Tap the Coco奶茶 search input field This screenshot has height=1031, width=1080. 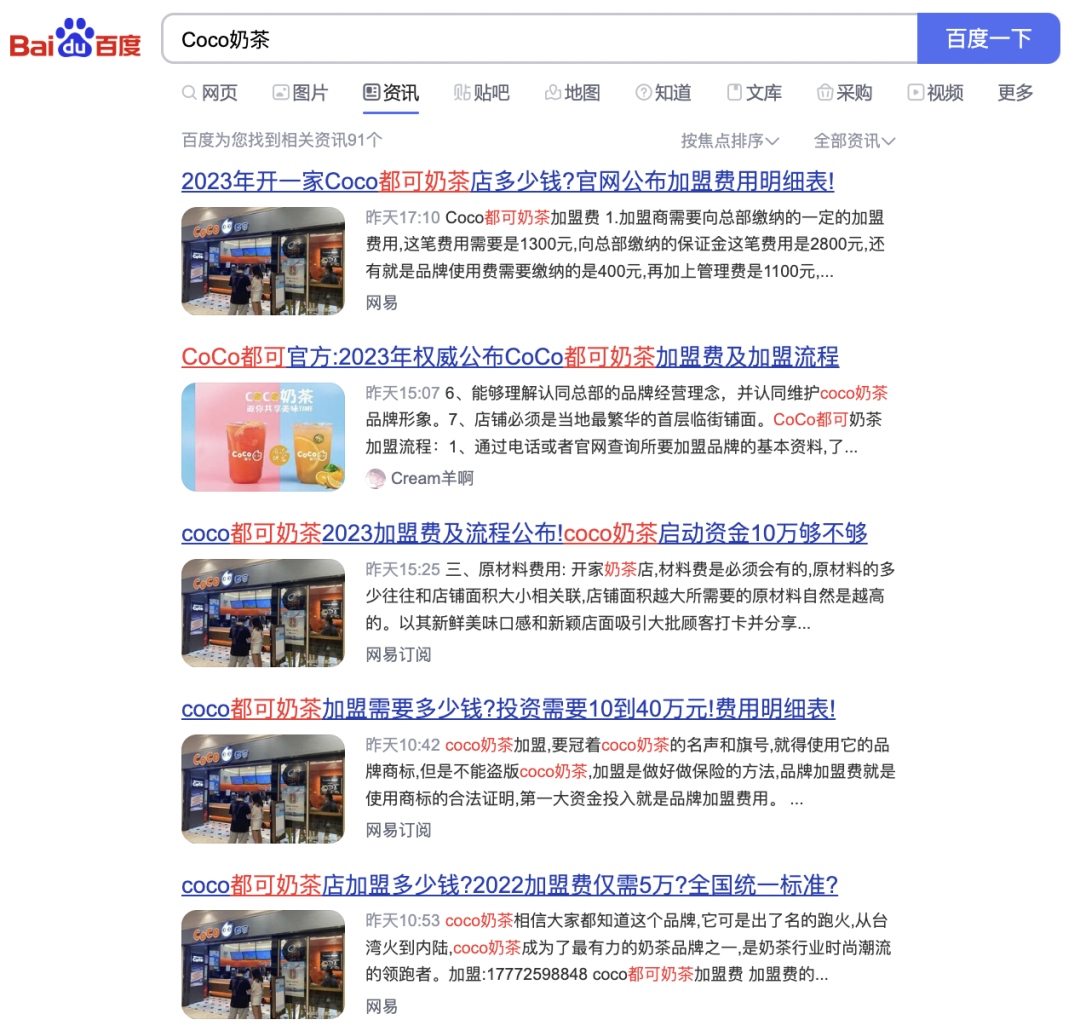pyautogui.click(x=538, y=39)
